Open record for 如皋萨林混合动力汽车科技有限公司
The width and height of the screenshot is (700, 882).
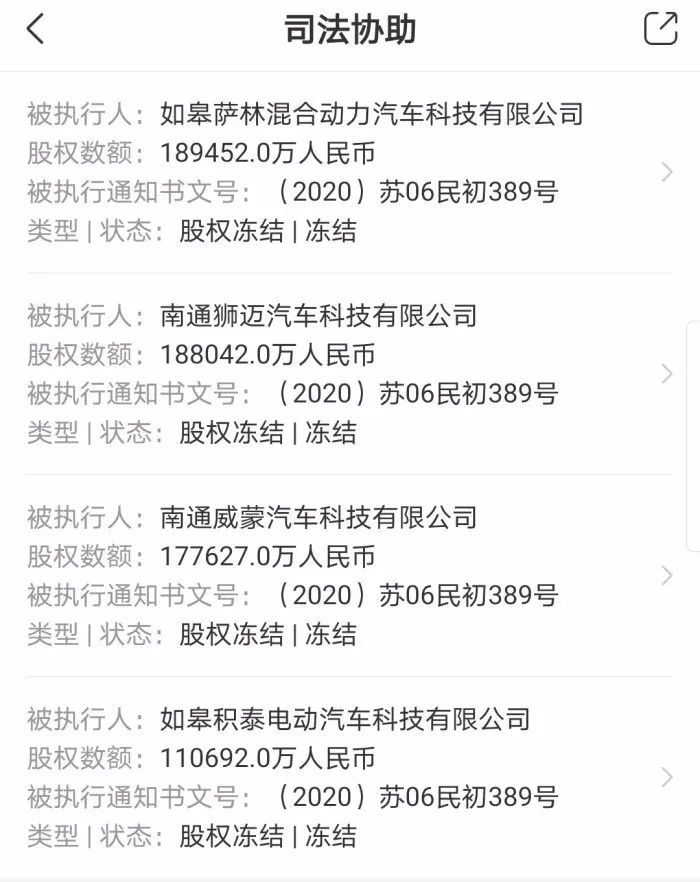pos(350,172)
